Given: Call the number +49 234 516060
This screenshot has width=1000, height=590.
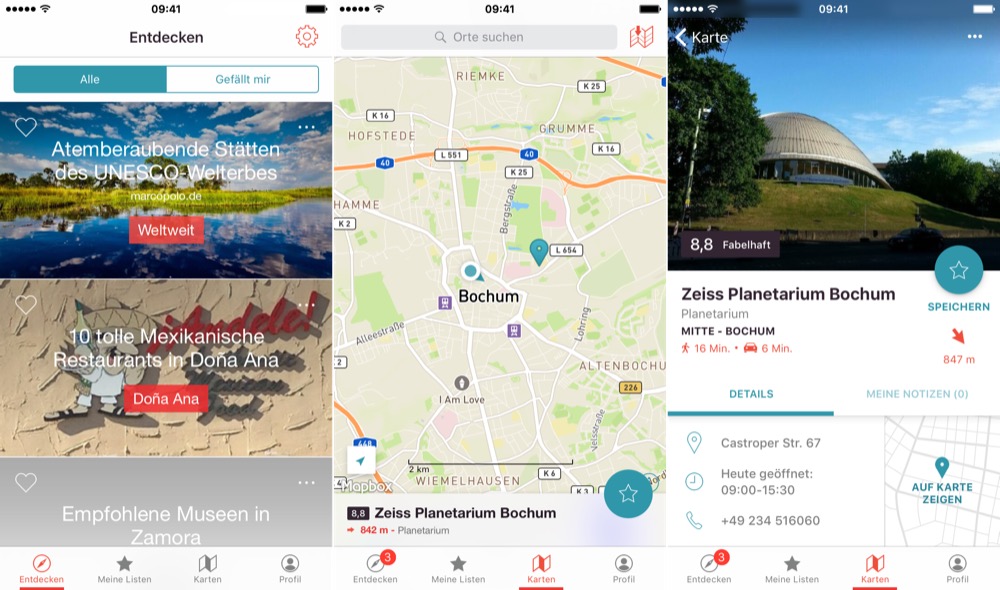Looking at the screenshot, I should (770, 520).
